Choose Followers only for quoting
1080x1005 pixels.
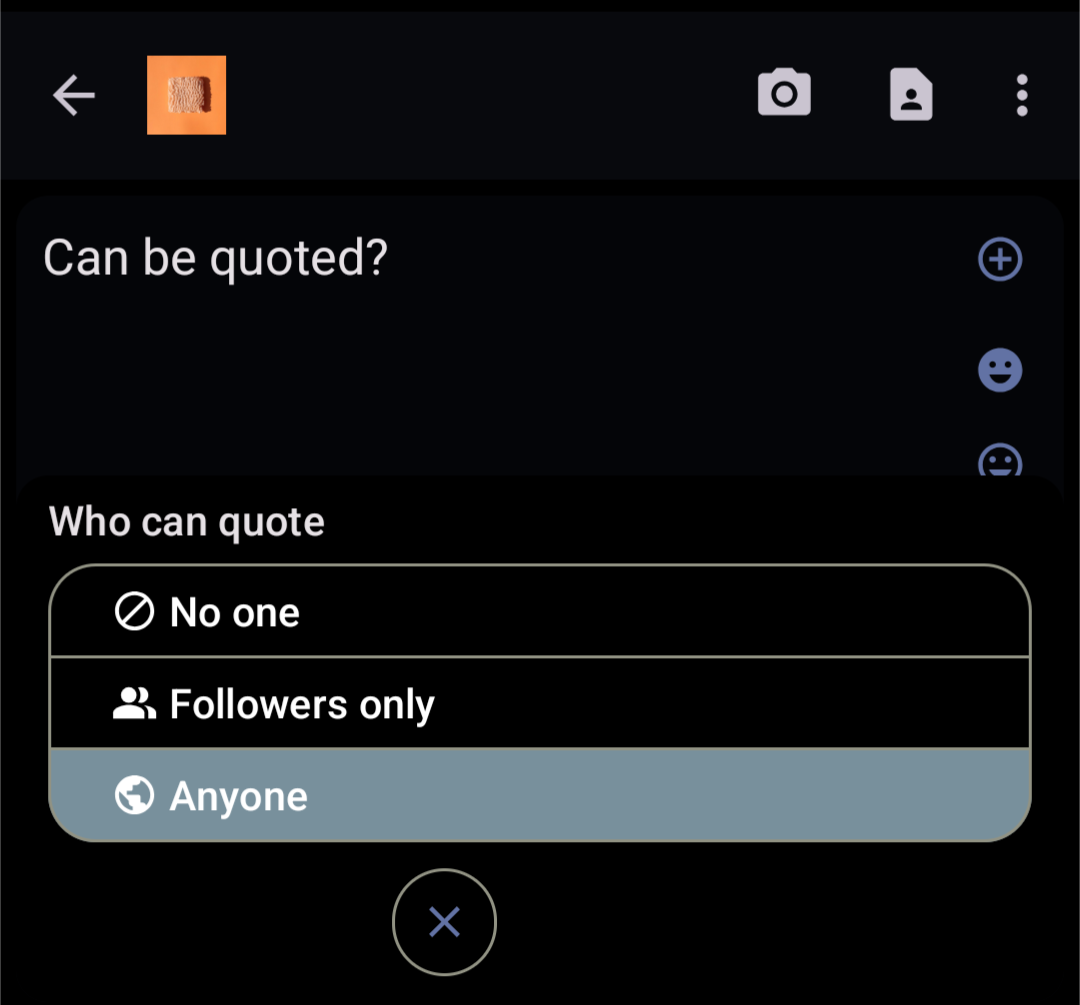click(539, 704)
